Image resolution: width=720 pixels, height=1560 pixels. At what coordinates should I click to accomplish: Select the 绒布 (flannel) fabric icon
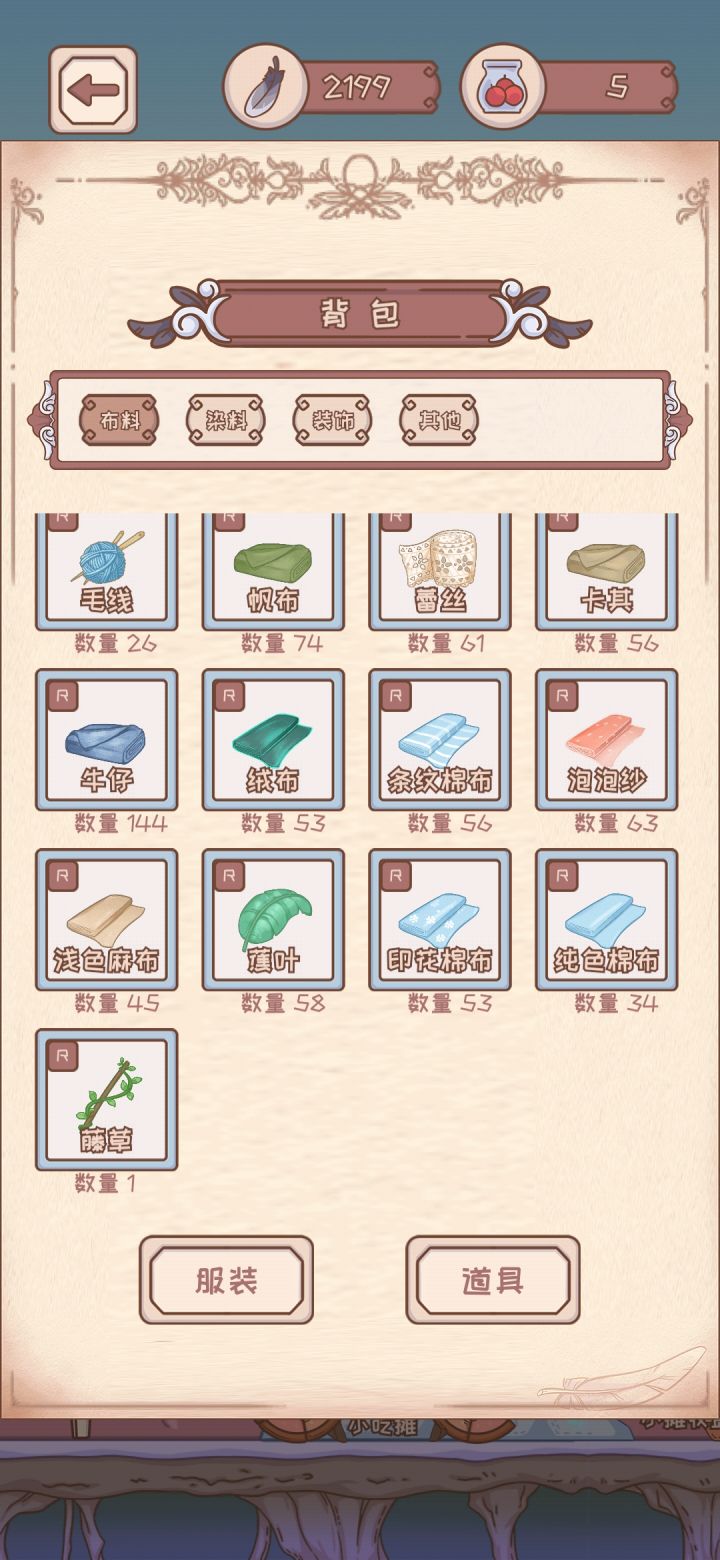click(x=273, y=740)
